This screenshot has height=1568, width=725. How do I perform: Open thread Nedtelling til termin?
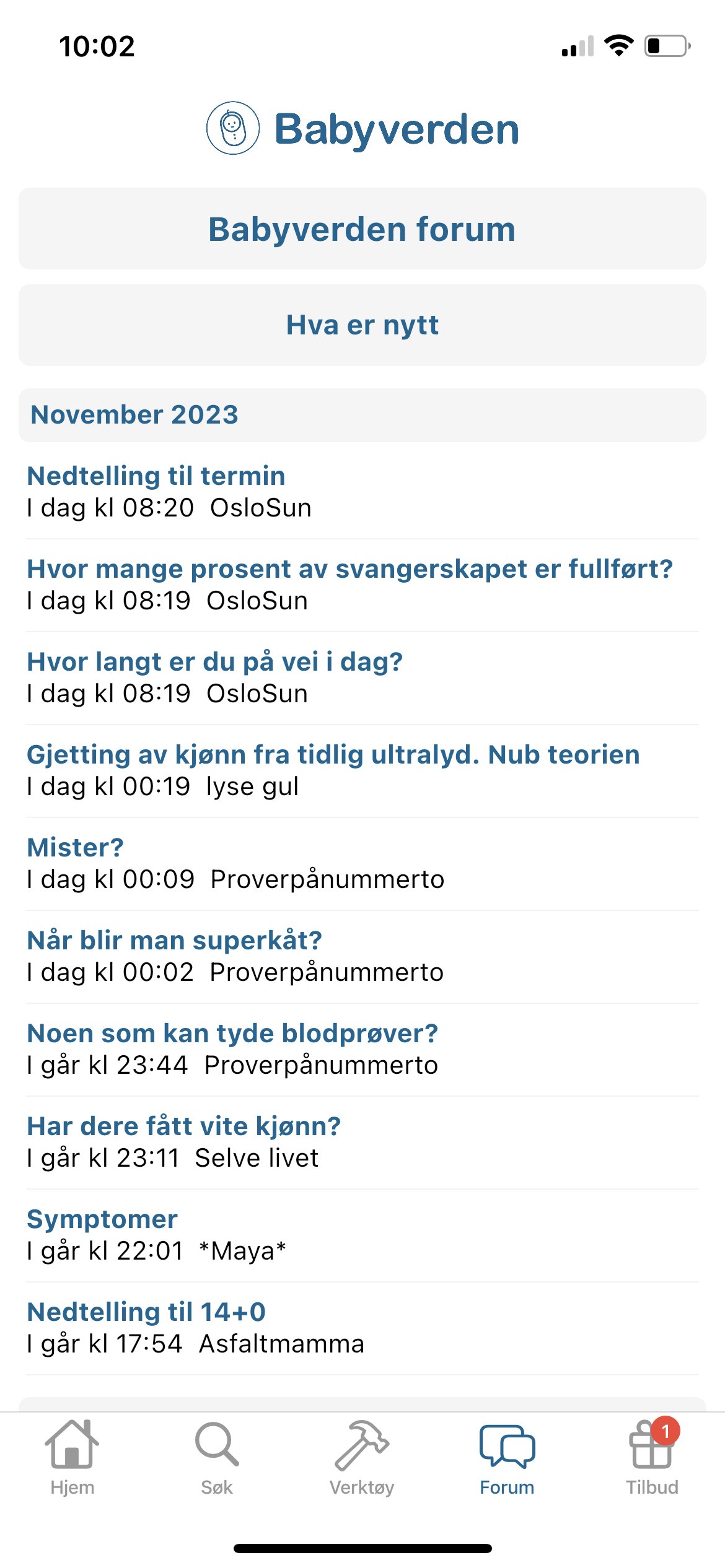click(156, 476)
